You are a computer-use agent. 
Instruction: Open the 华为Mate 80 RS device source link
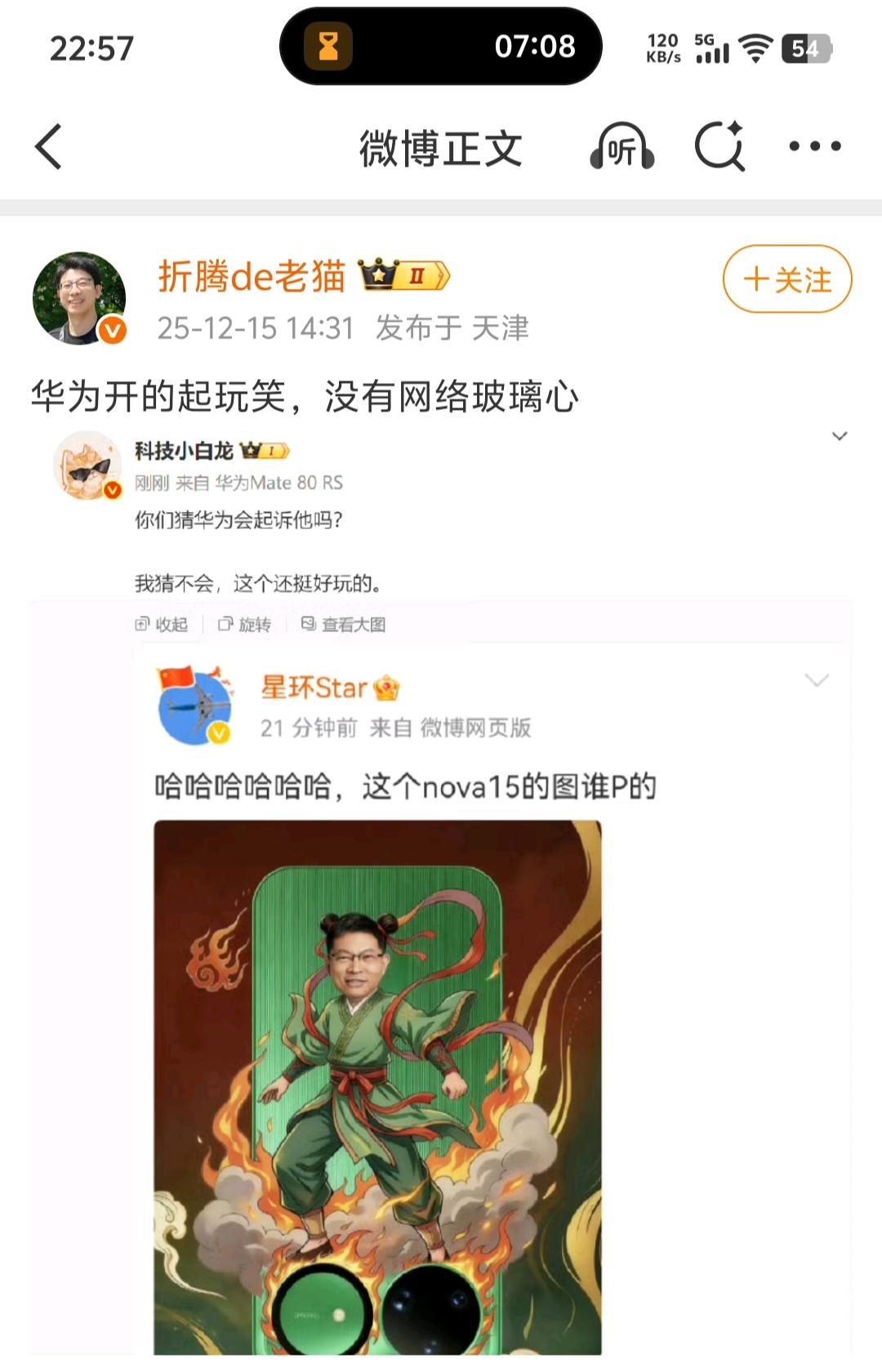click(282, 483)
